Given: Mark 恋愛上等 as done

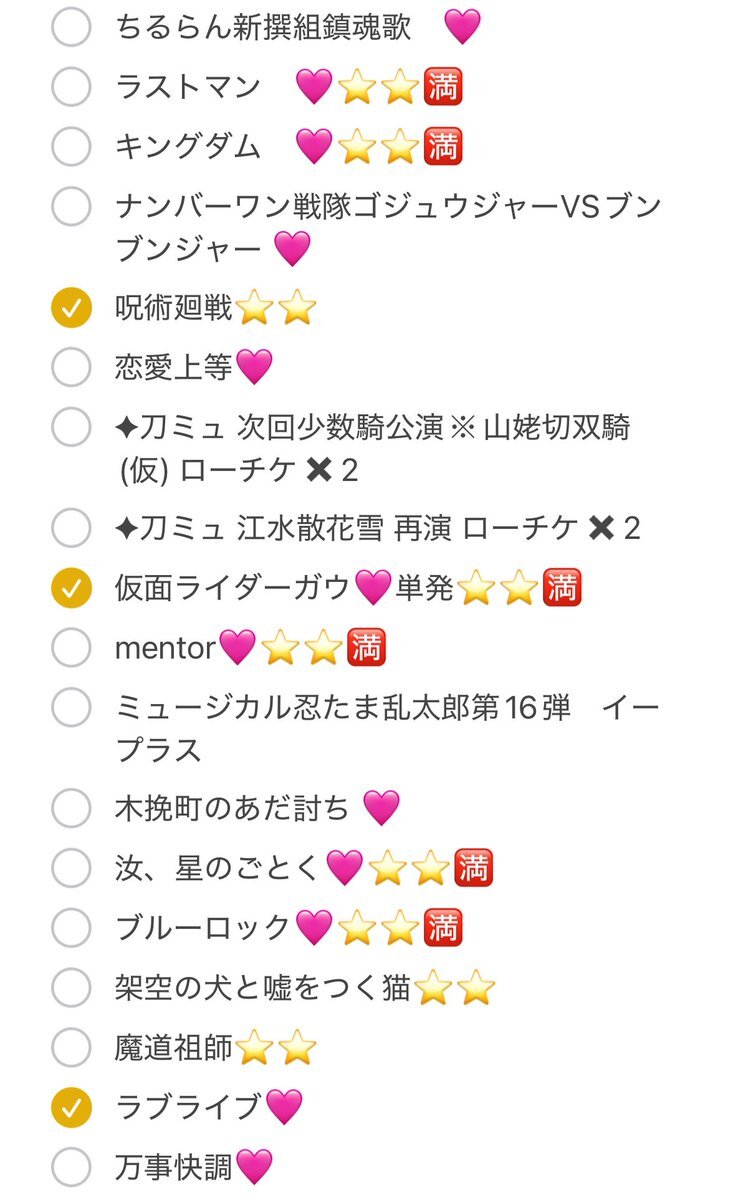Looking at the screenshot, I should (x=71, y=368).
